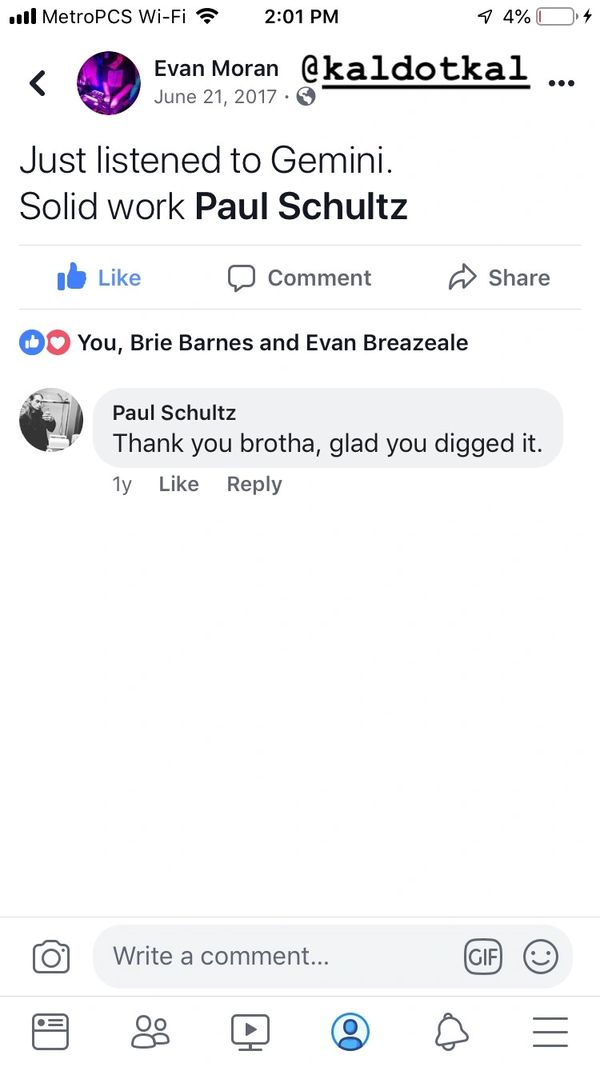
Task: Open the notifications bell tab
Action: tap(451, 1030)
